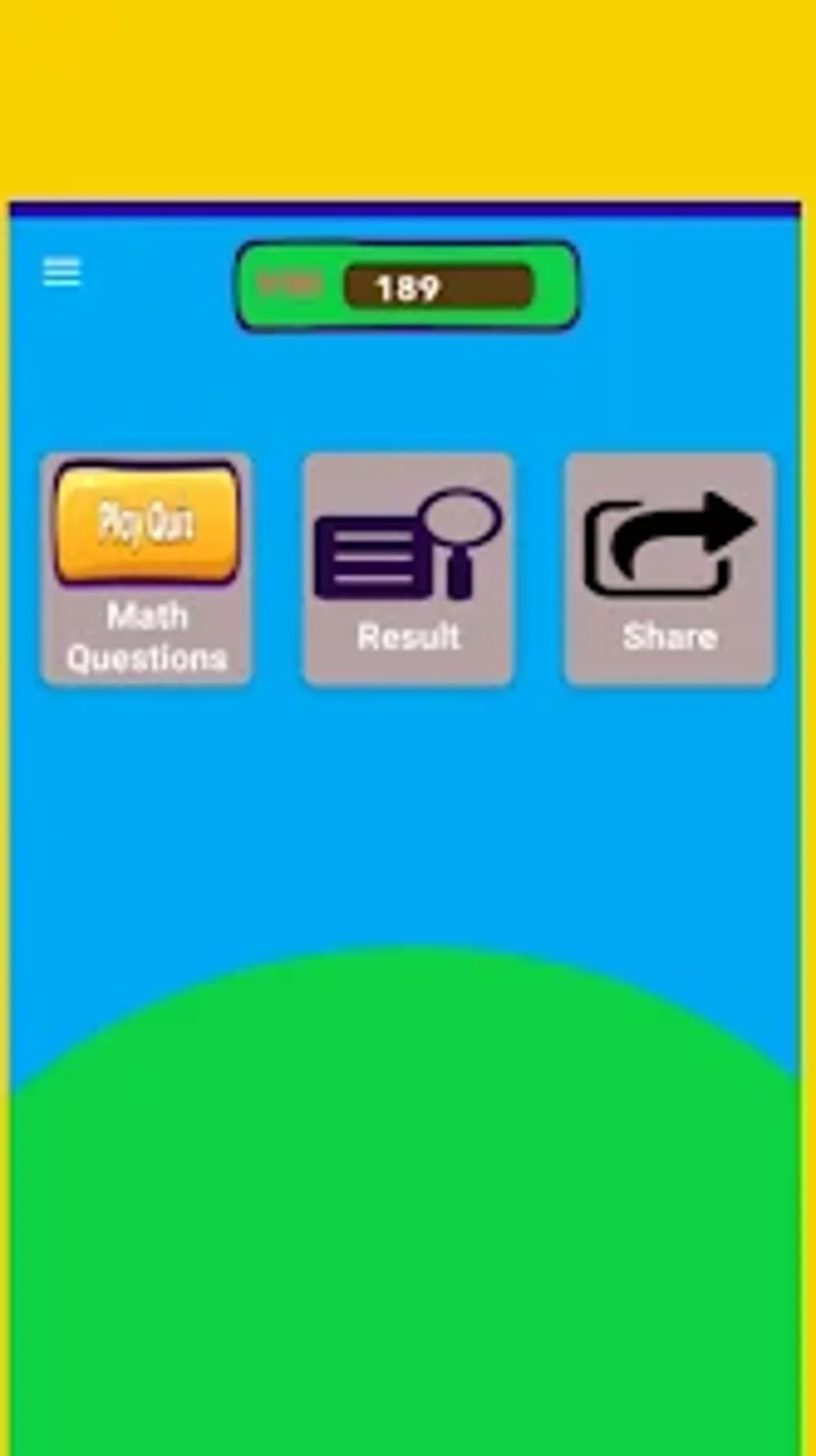Share the app using the Share card
816x1456 pixels.
tap(672, 568)
